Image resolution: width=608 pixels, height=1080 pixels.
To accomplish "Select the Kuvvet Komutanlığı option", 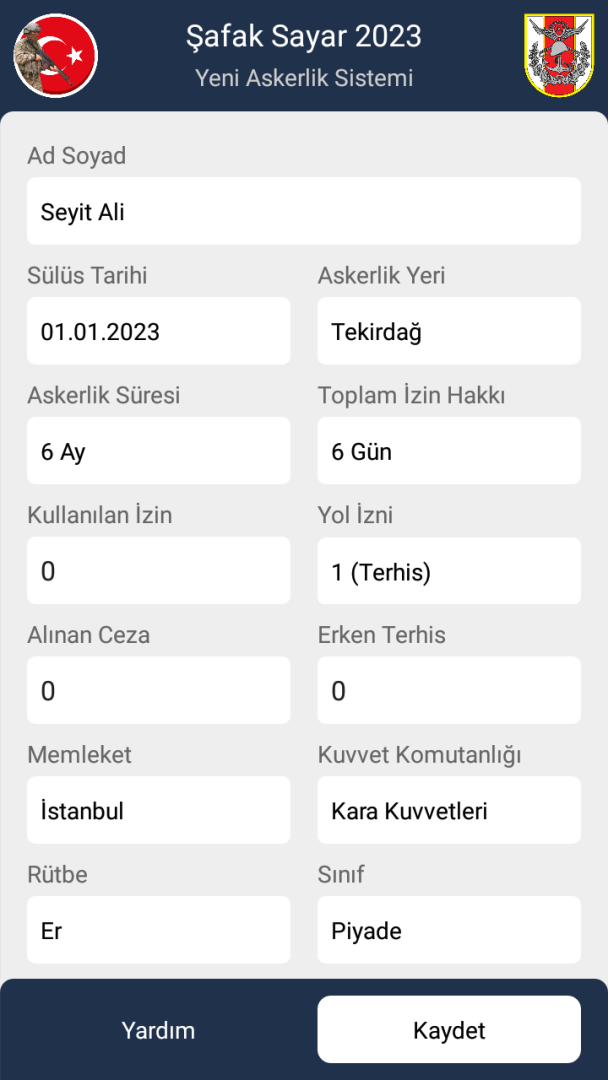I will [449, 810].
